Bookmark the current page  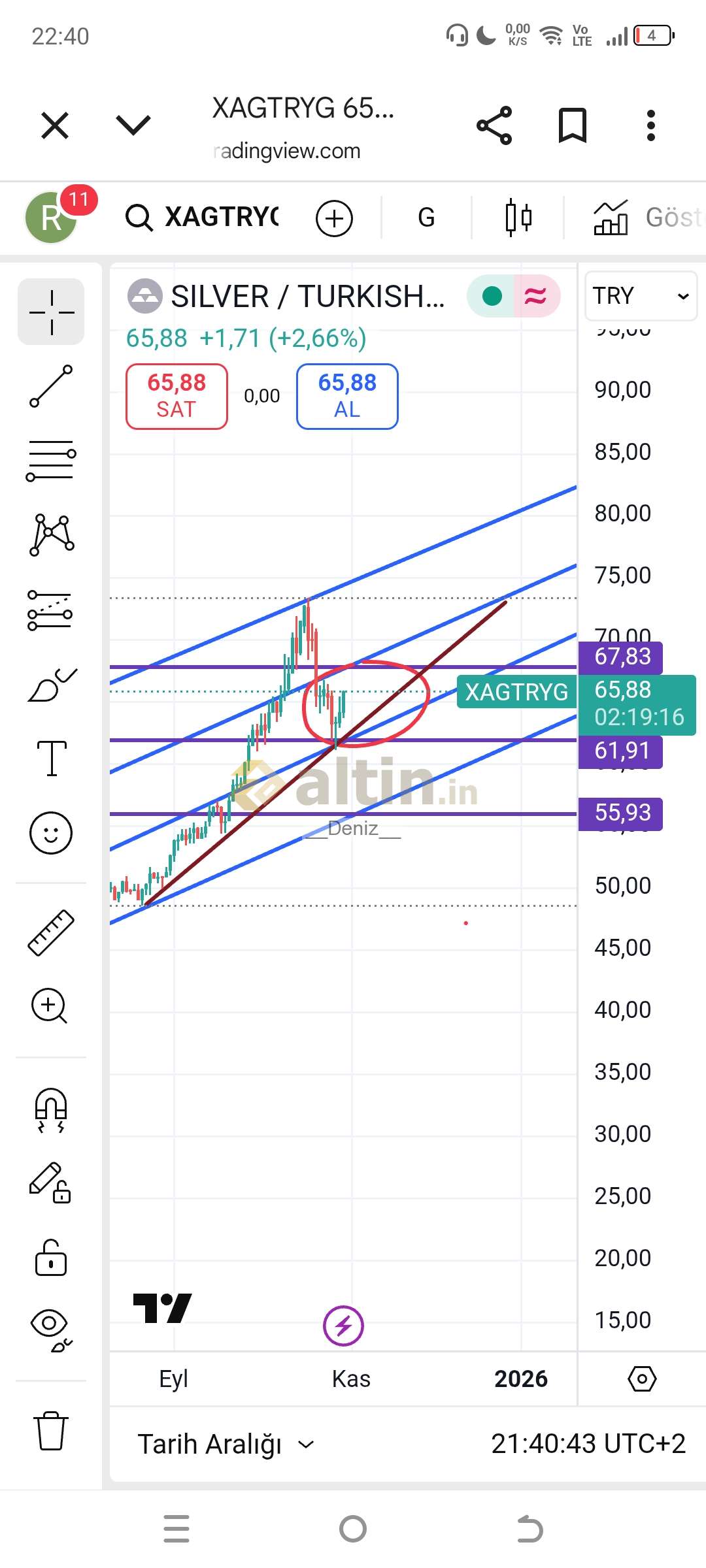pos(573,125)
